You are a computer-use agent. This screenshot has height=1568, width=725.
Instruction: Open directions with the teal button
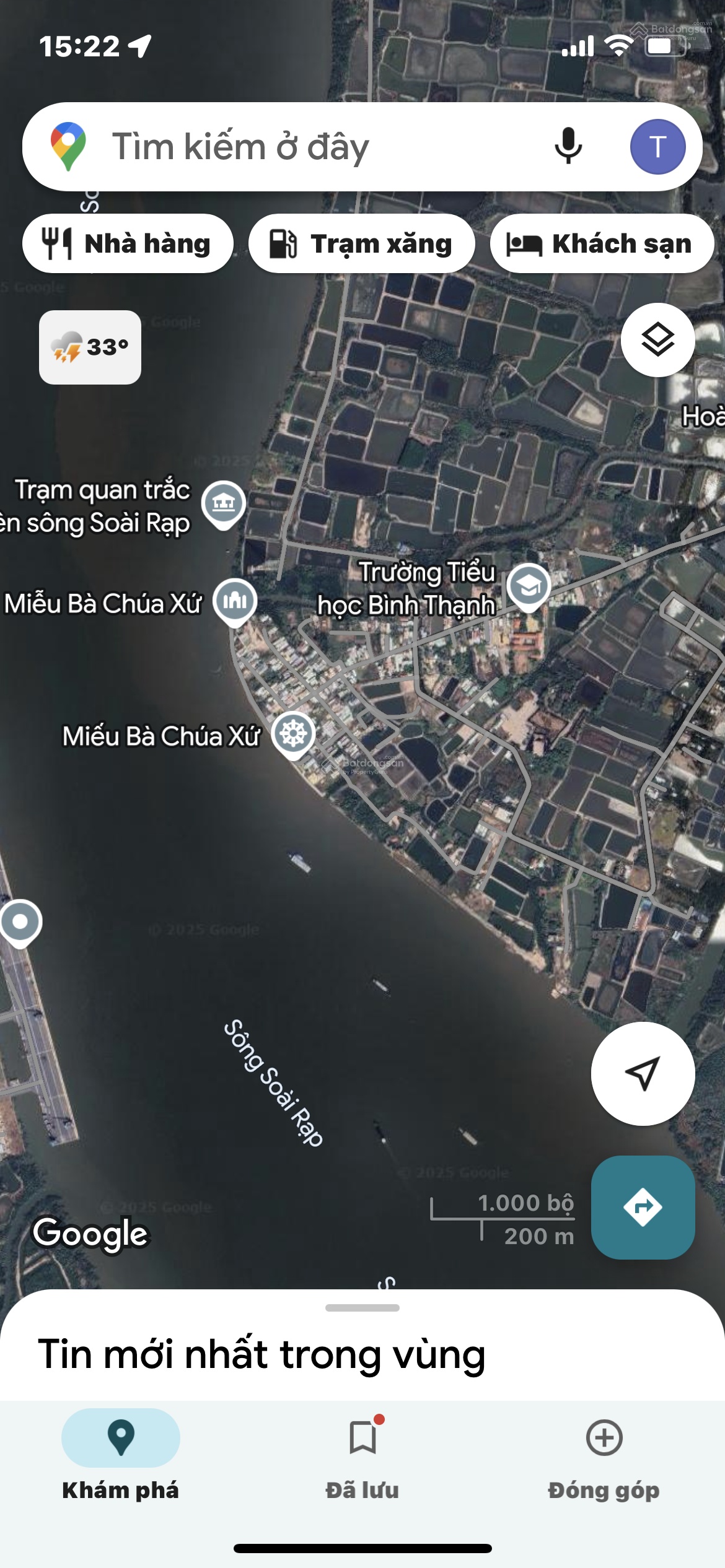click(643, 1207)
